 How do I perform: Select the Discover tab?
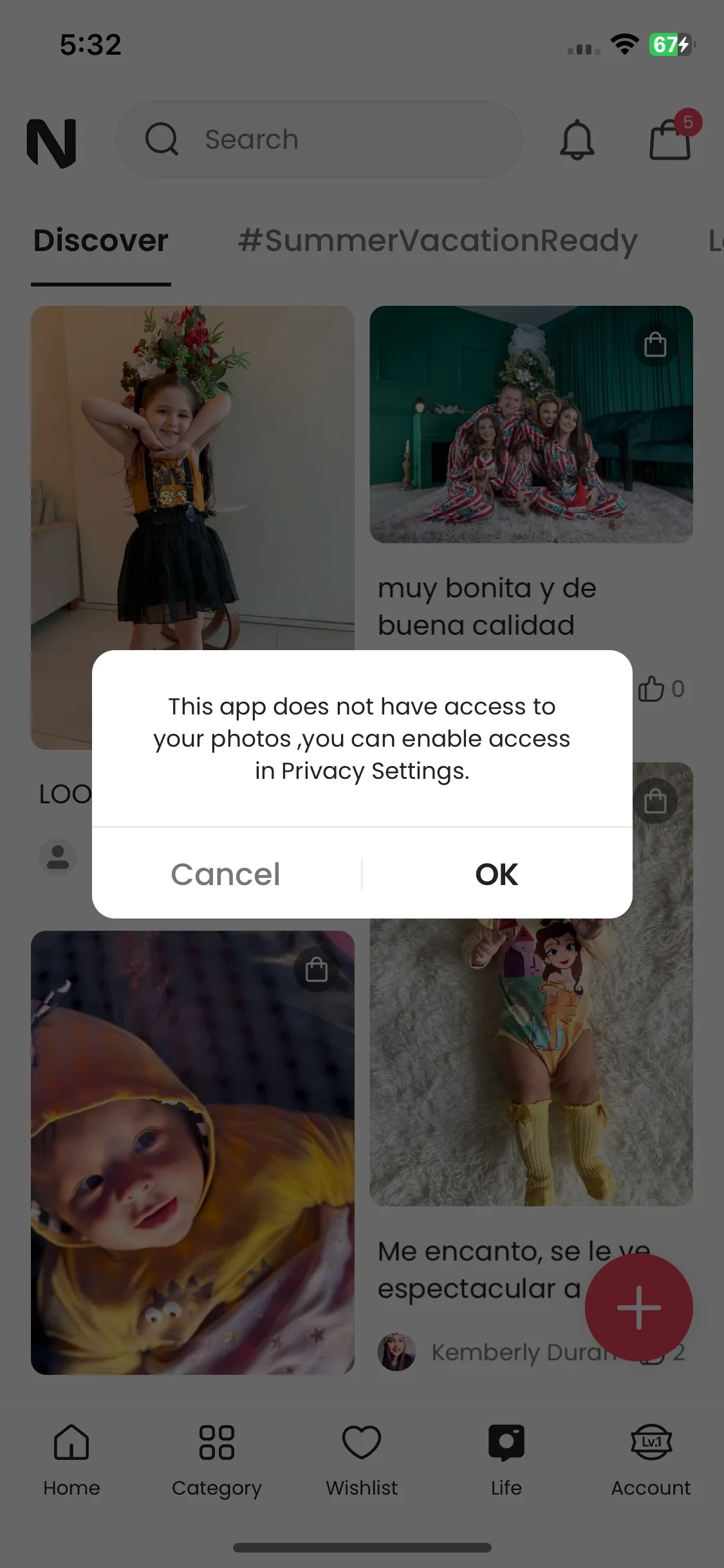(x=101, y=241)
